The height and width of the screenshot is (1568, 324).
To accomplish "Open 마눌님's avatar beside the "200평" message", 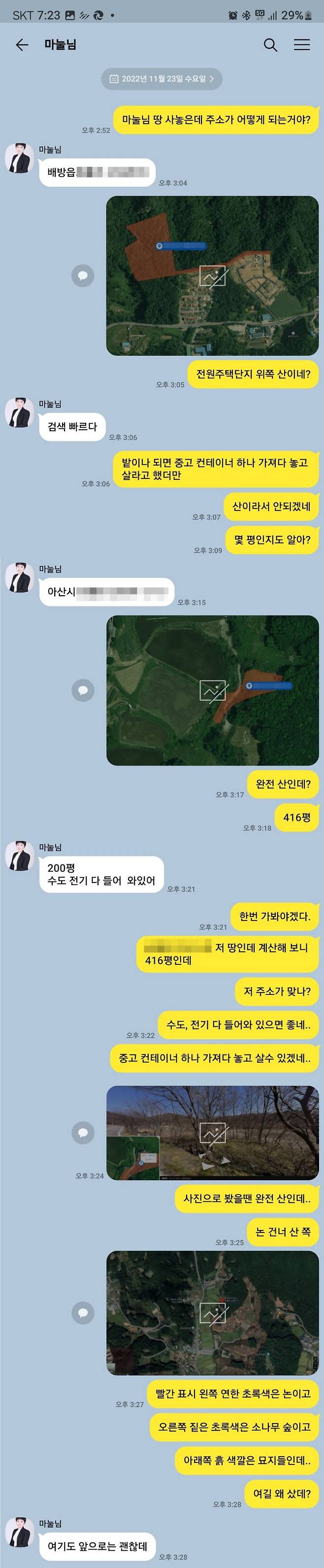I will point(20,856).
